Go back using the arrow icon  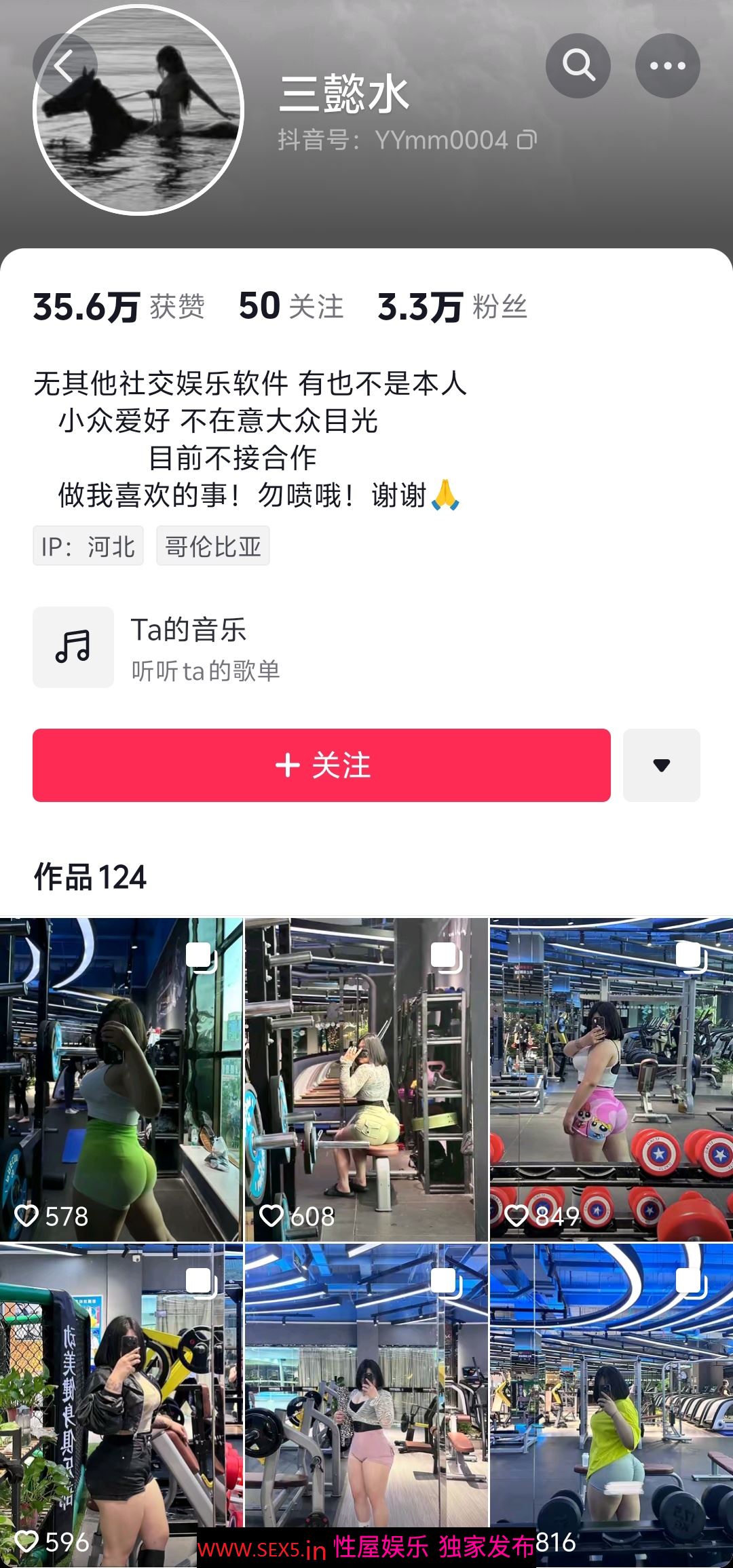[64, 66]
